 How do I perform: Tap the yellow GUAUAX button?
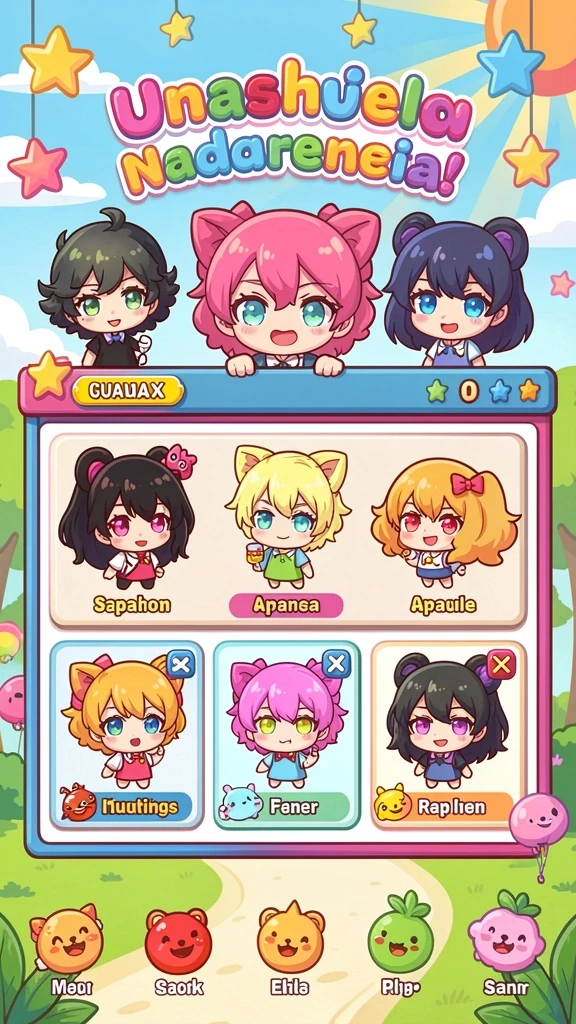tap(128, 391)
